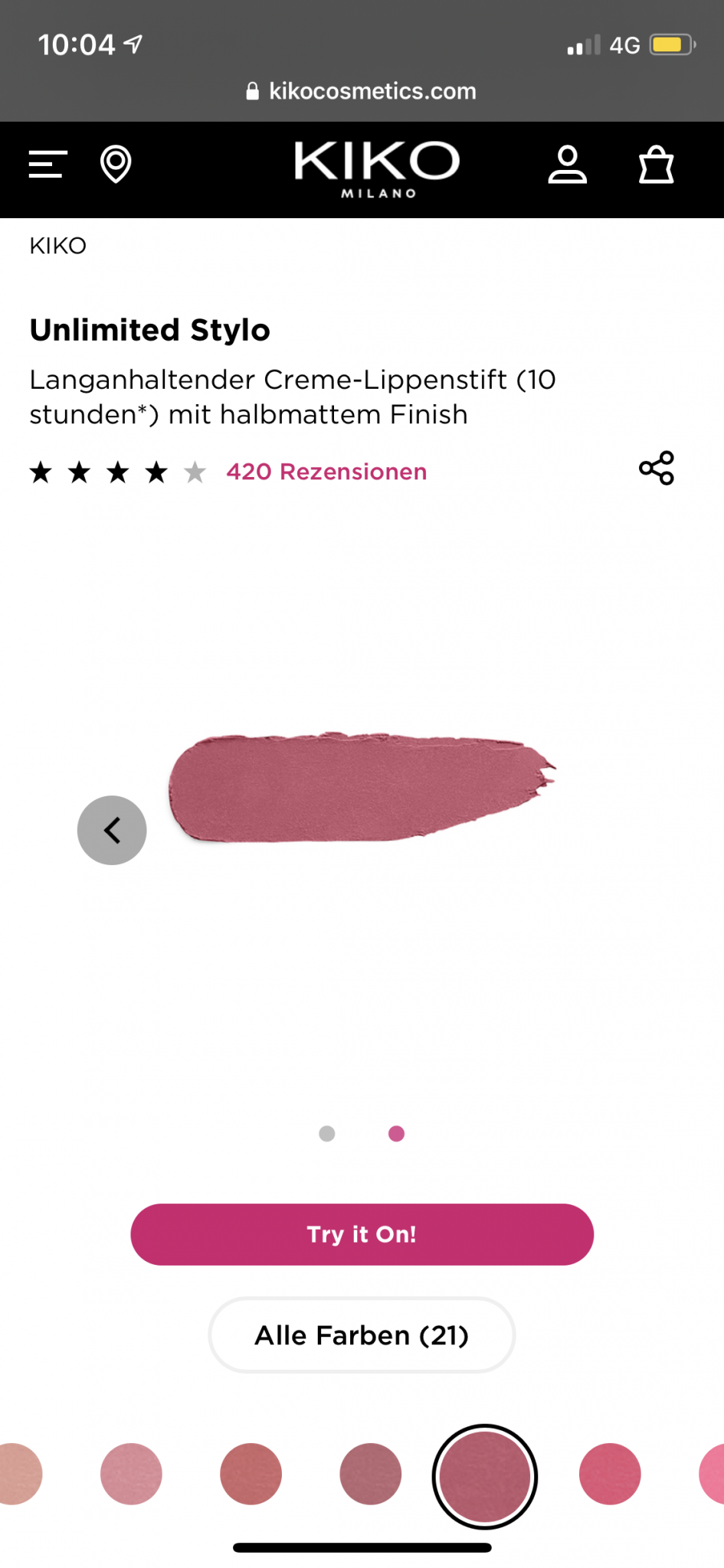Tap the kikocosmetics.com address bar
This screenshot has height=1568, width=724.
(x=362, y=91)
